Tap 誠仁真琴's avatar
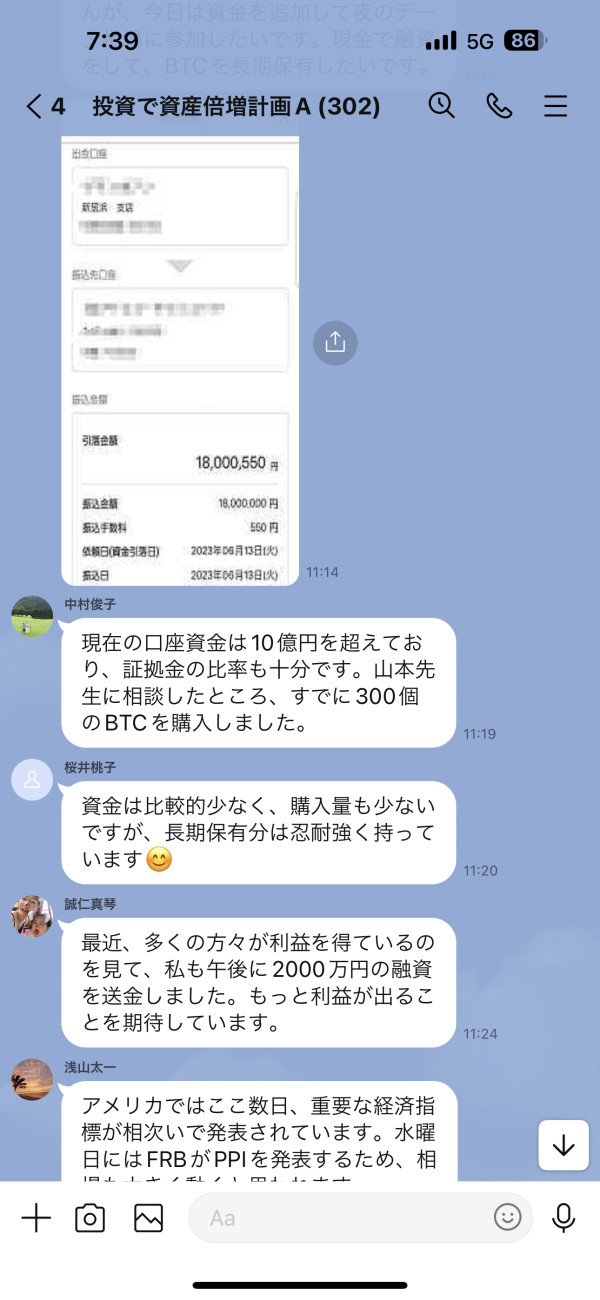The height and width of the screenshot is (1300, 600). click(32, 916)
